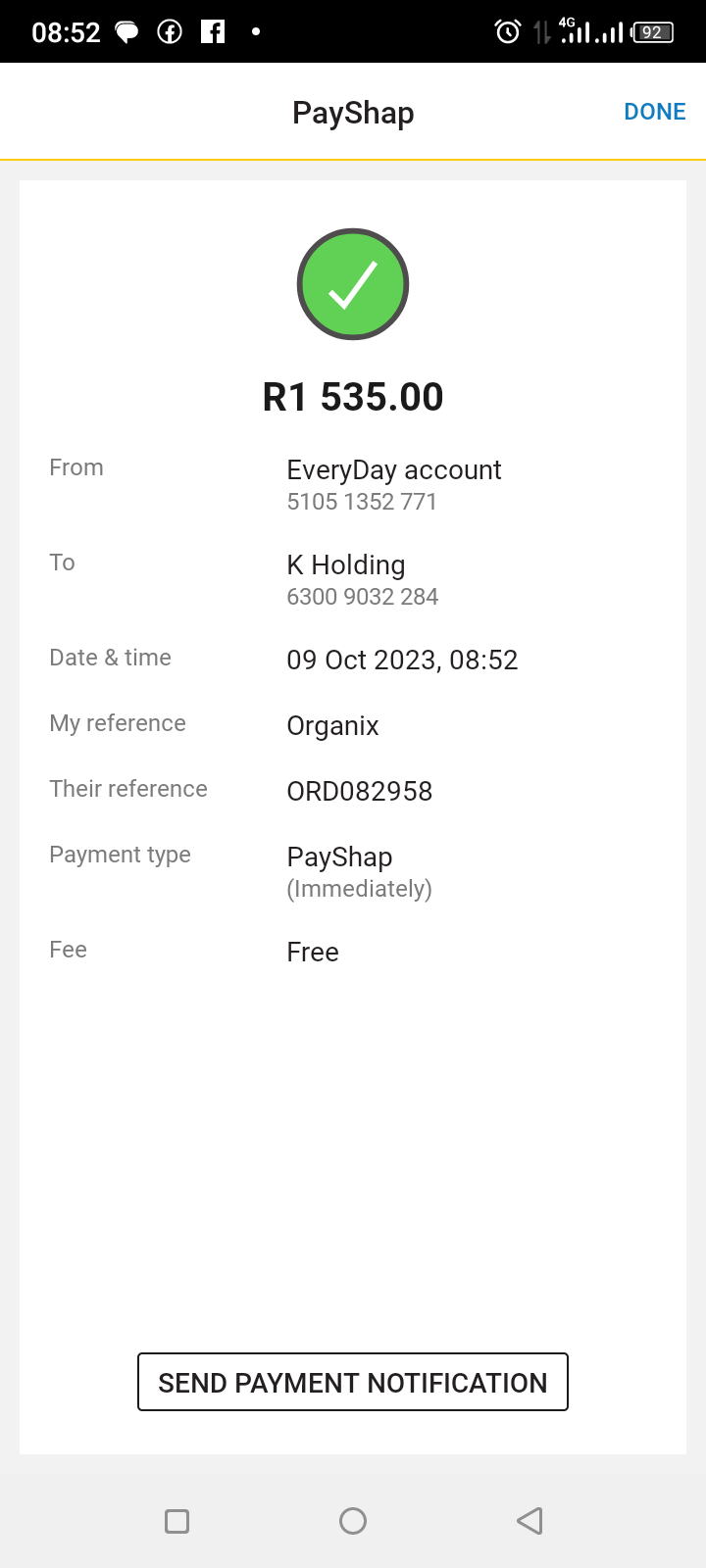Go to the phone's home screen
The height and width of the screenshot is (1568, 706).
353,1521
